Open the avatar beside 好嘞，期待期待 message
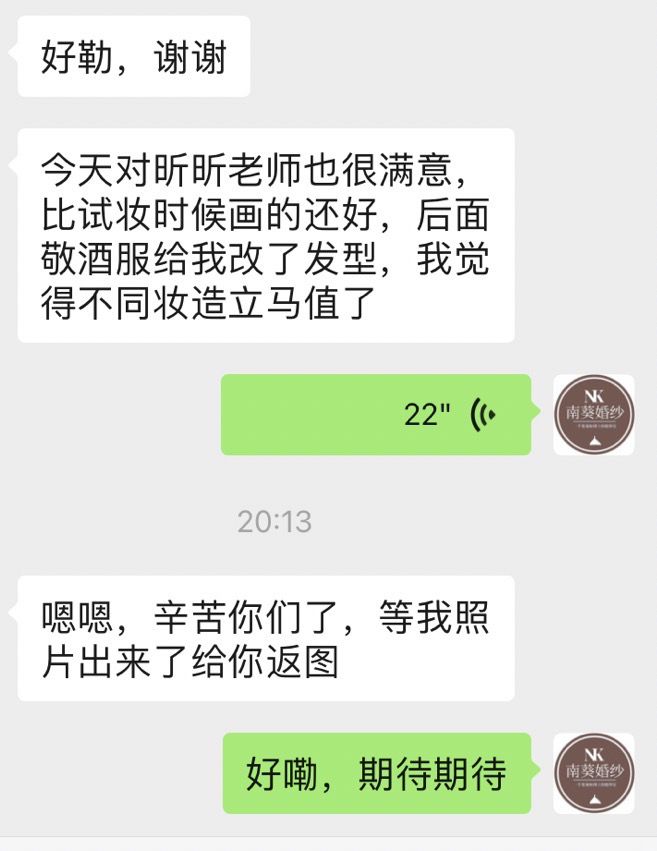The height and width of the screenshot is (851, 657). [x=594, y=773]
